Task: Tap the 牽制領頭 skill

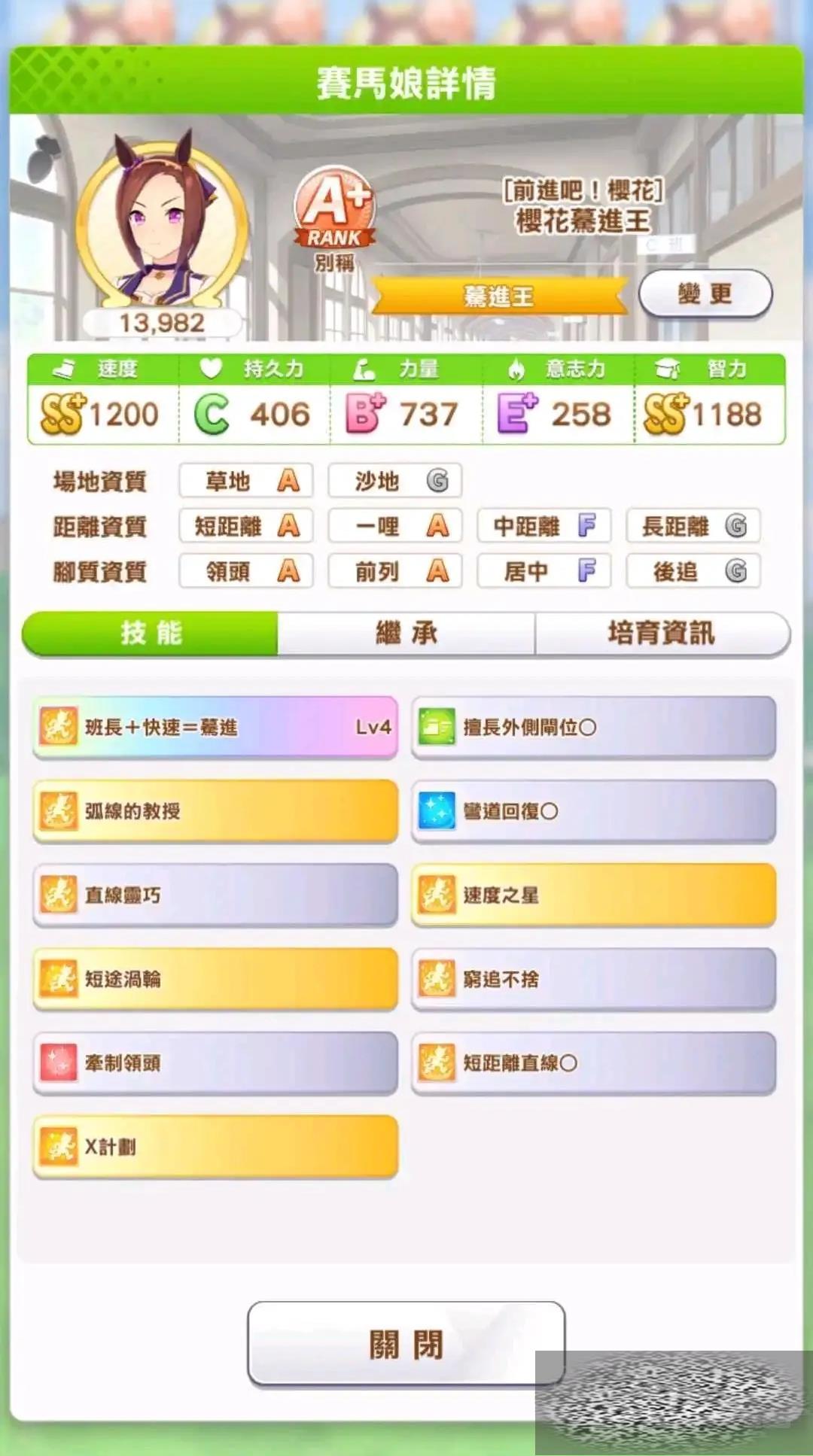Action: click(215, 1063)
